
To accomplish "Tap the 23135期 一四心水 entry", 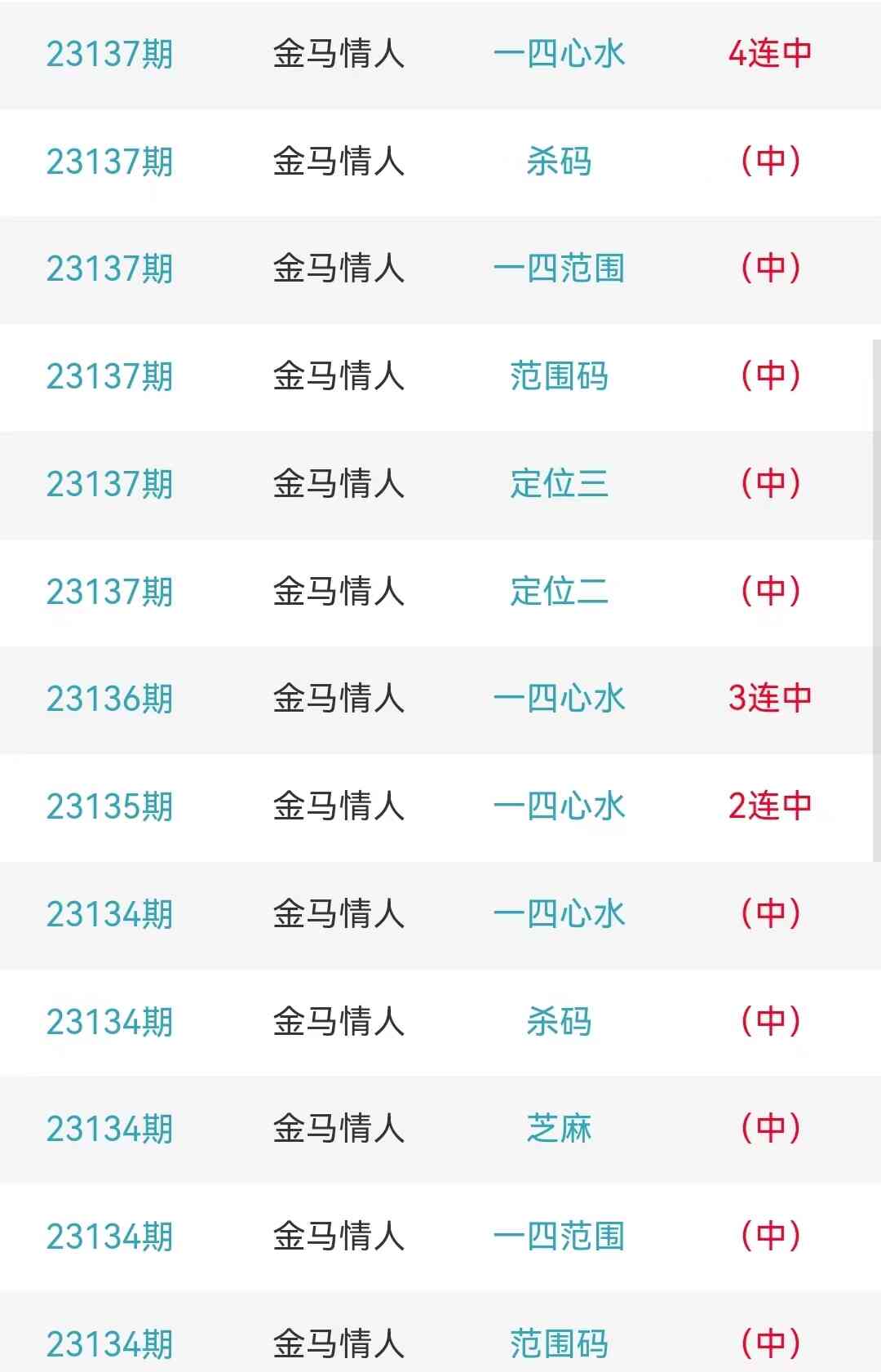I will (559, 806).
